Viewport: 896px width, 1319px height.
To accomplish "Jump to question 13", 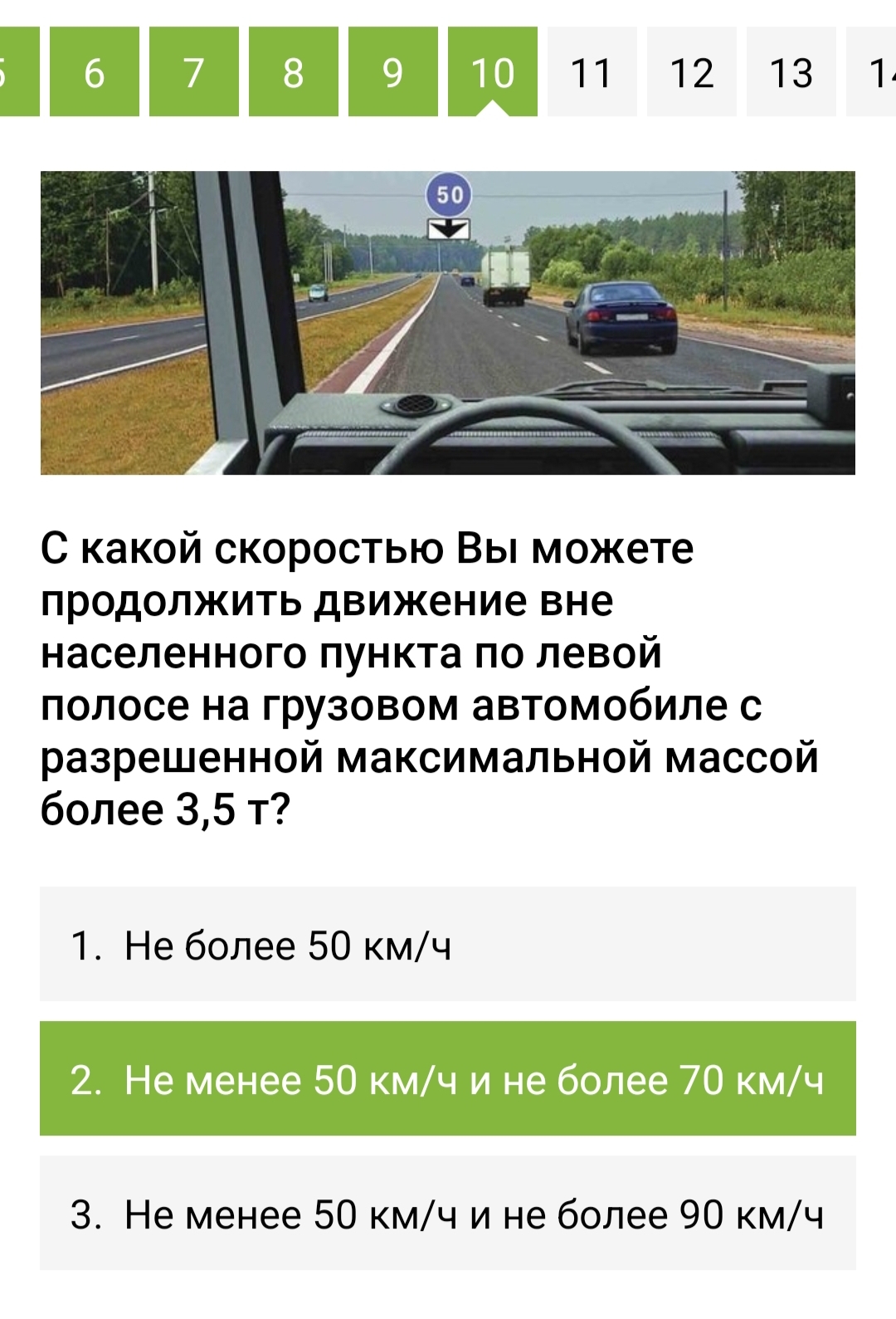I will point(791,71).
